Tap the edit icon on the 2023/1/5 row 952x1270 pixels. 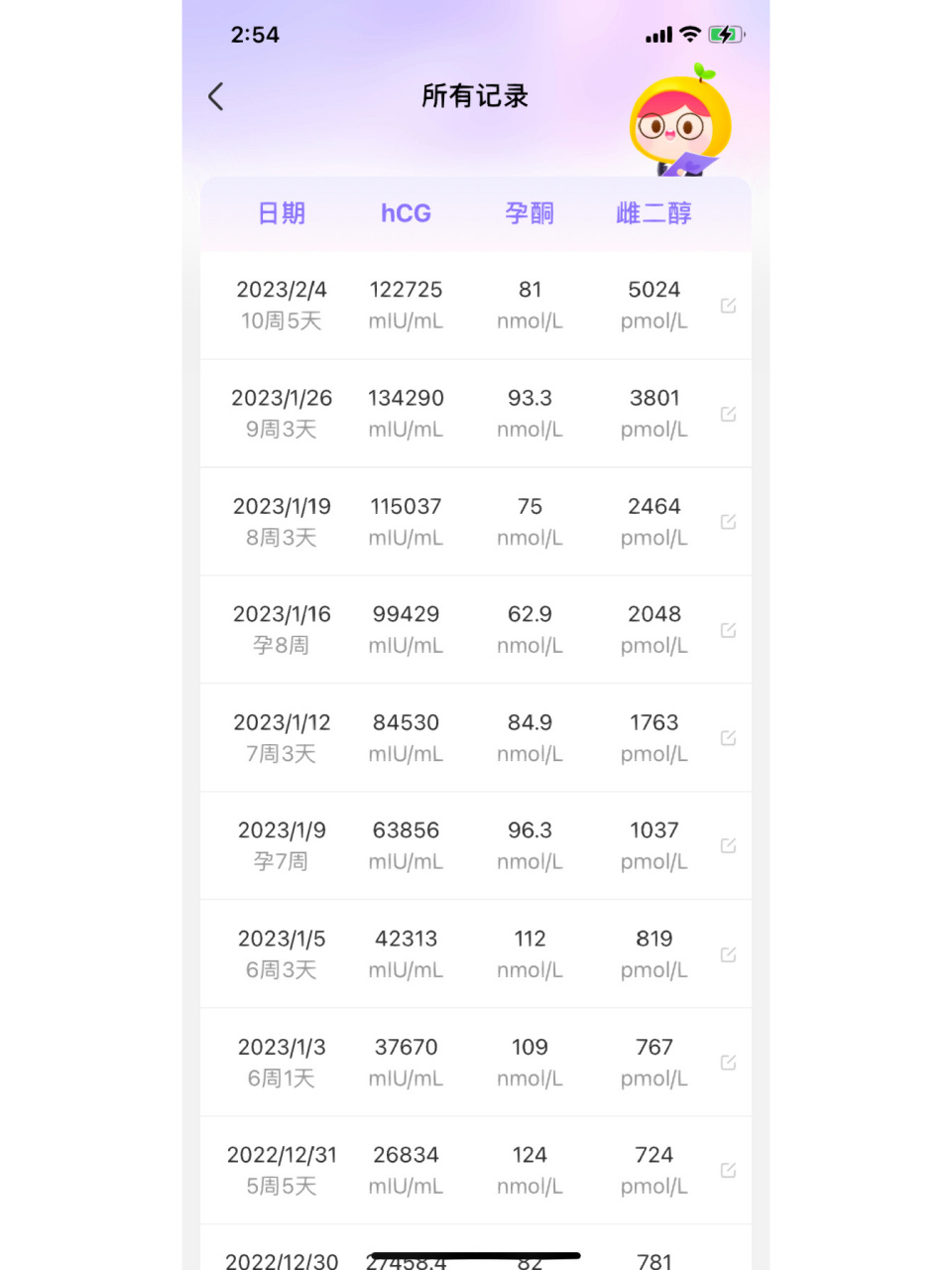pyautogui.click(x=729, y=953)
